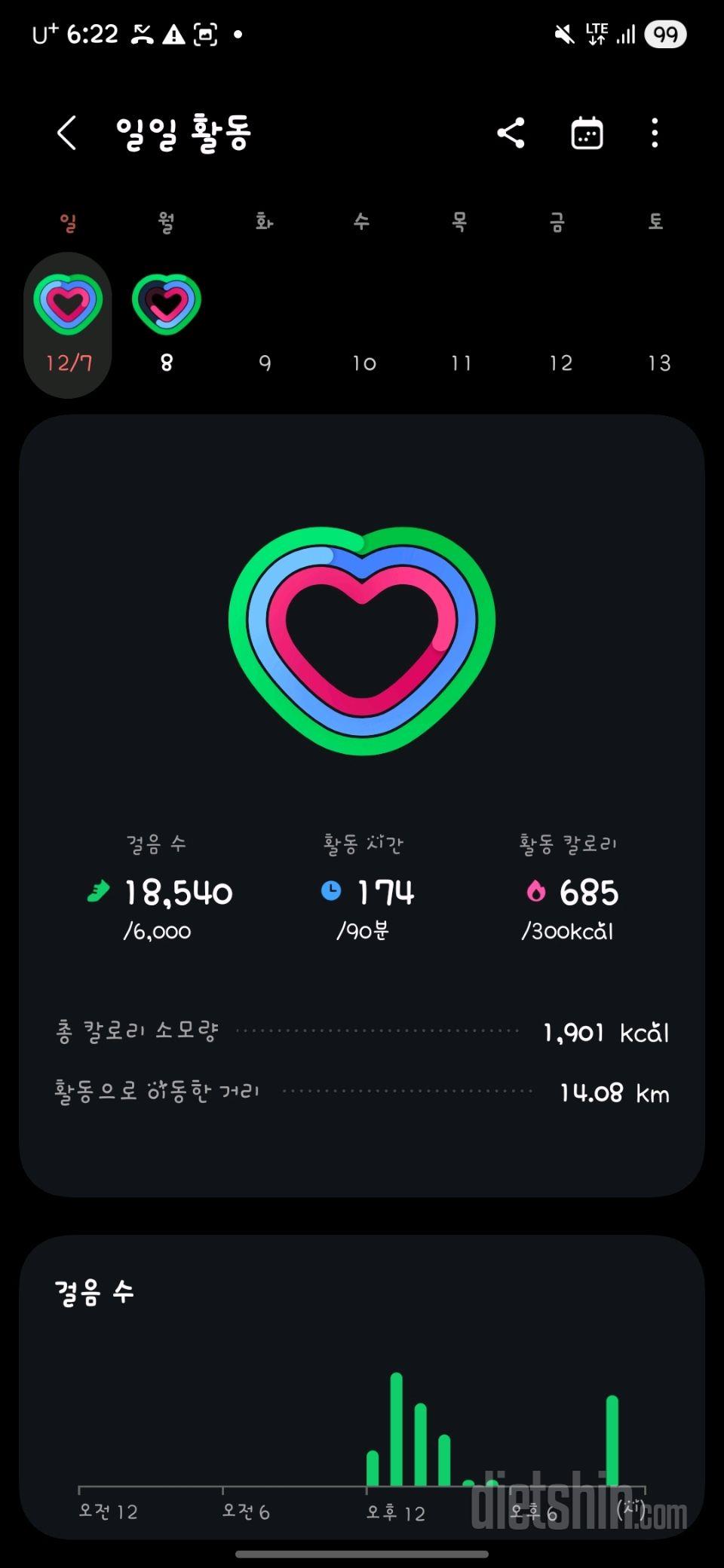This screenshot has width=724, height=1568.
Task: Open the 걸음 수 steps chart card
Action: coord(362,1386)
